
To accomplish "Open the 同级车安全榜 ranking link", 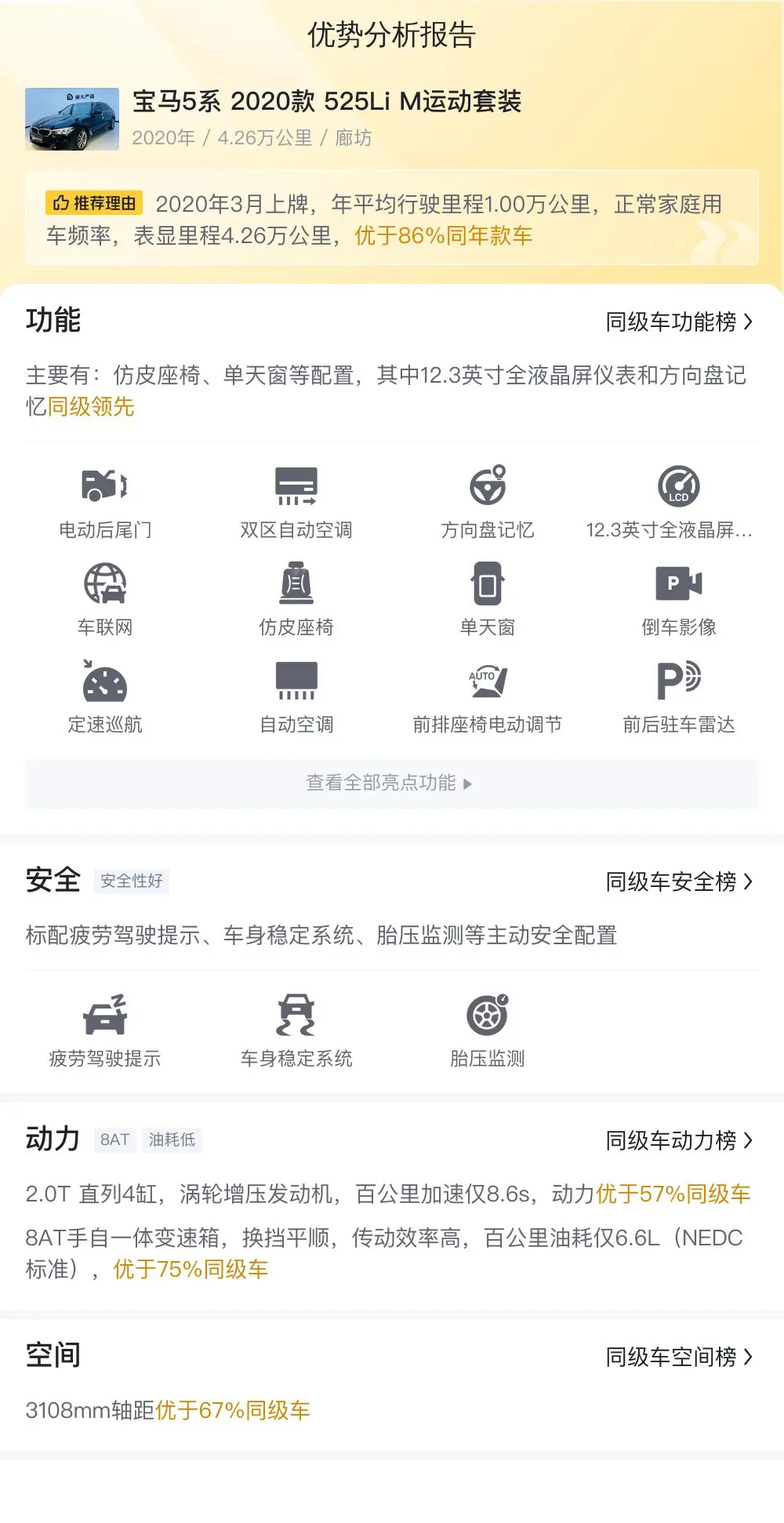I will [679, 881].
